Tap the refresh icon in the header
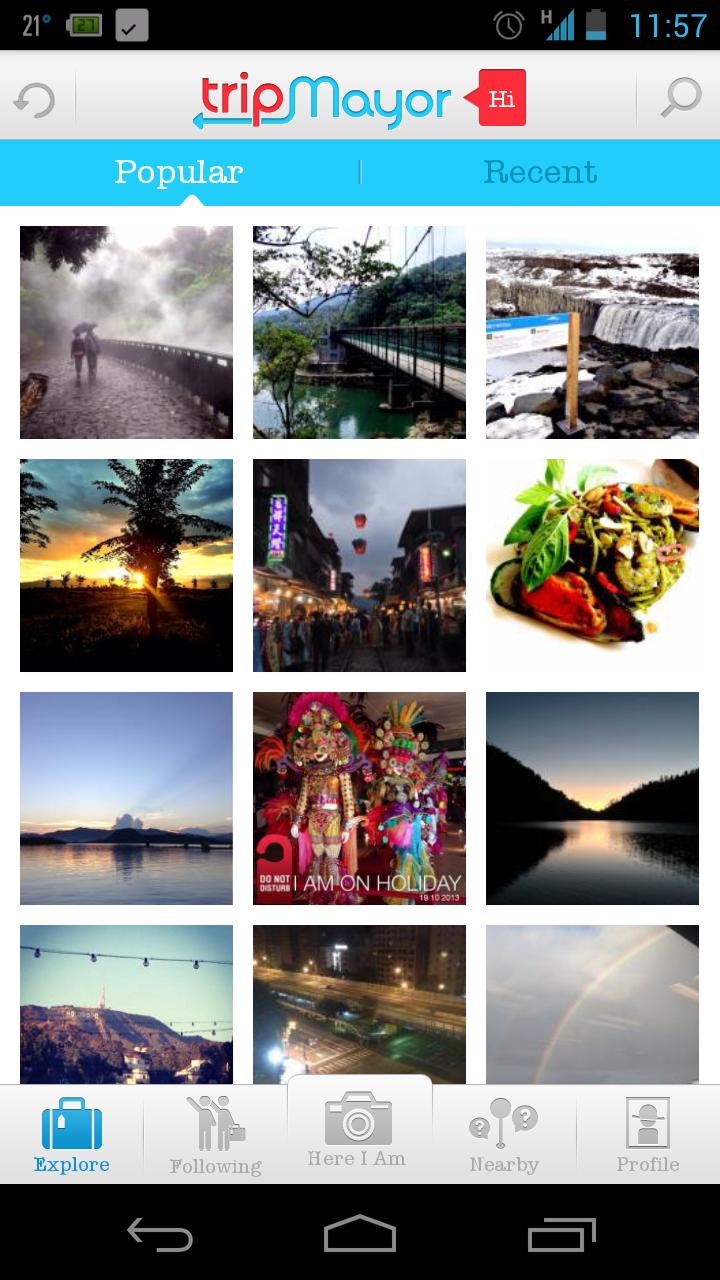The image size is (720, 1280). pyautogui.click(x=34, y=100)
